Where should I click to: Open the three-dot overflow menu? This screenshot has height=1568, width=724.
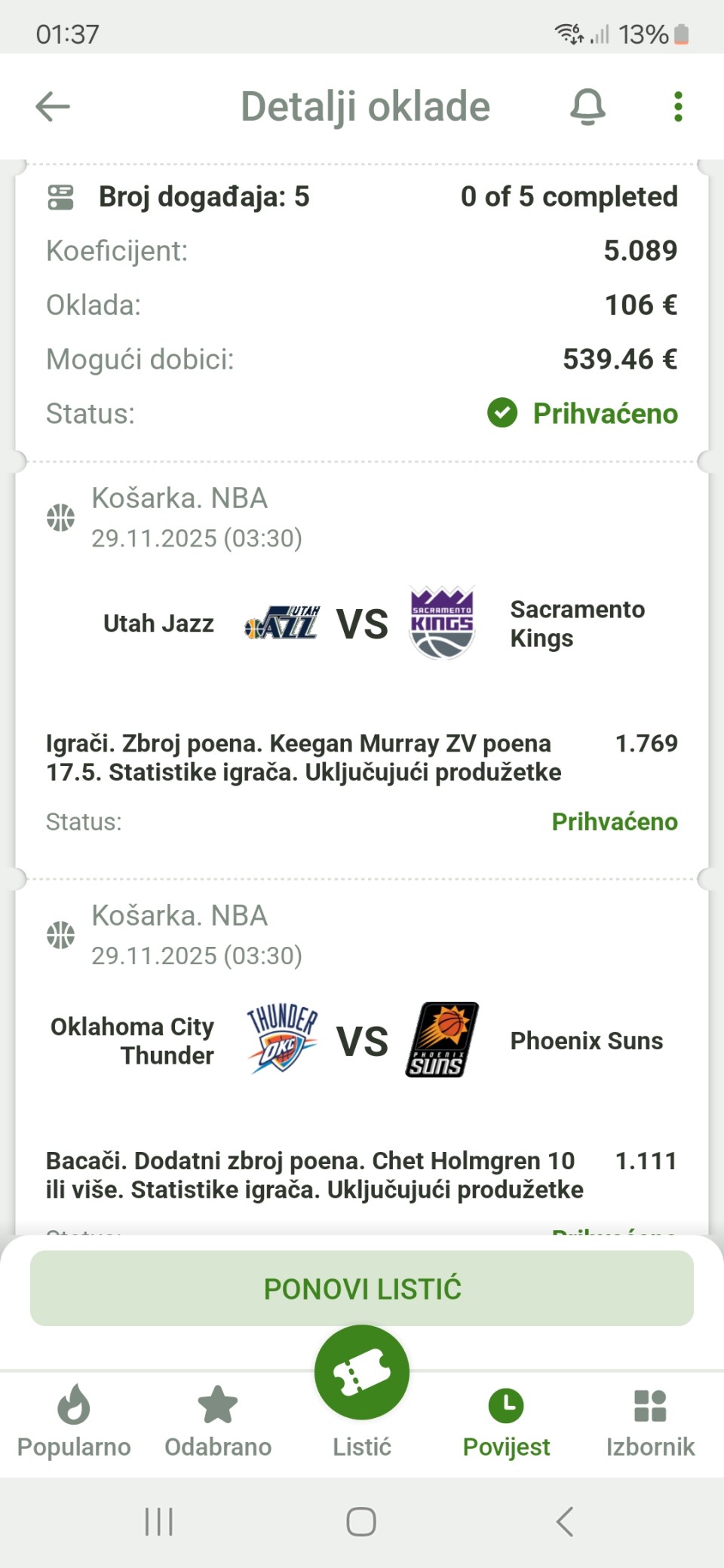678,106
